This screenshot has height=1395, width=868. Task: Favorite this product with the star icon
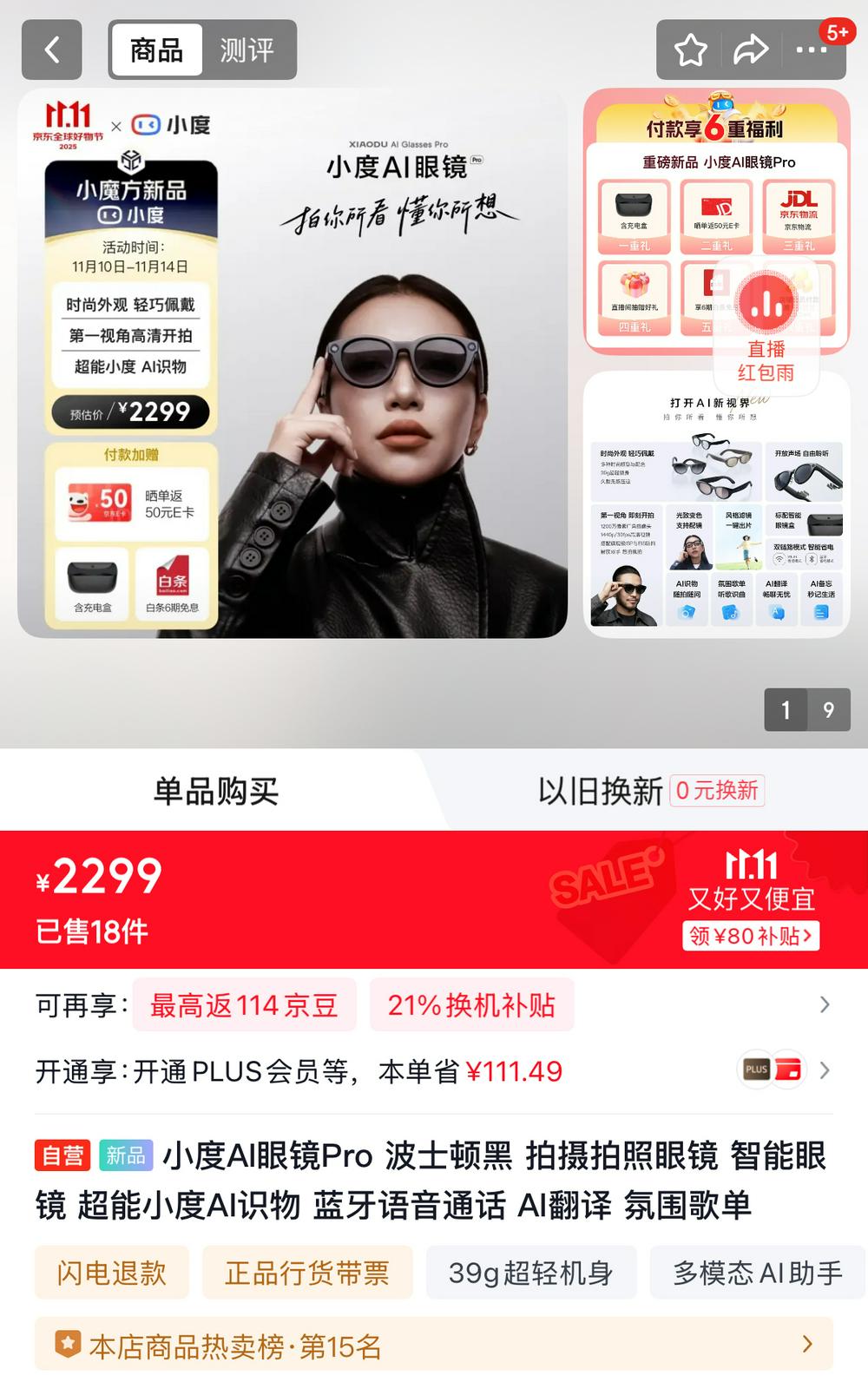coord(691,50)
